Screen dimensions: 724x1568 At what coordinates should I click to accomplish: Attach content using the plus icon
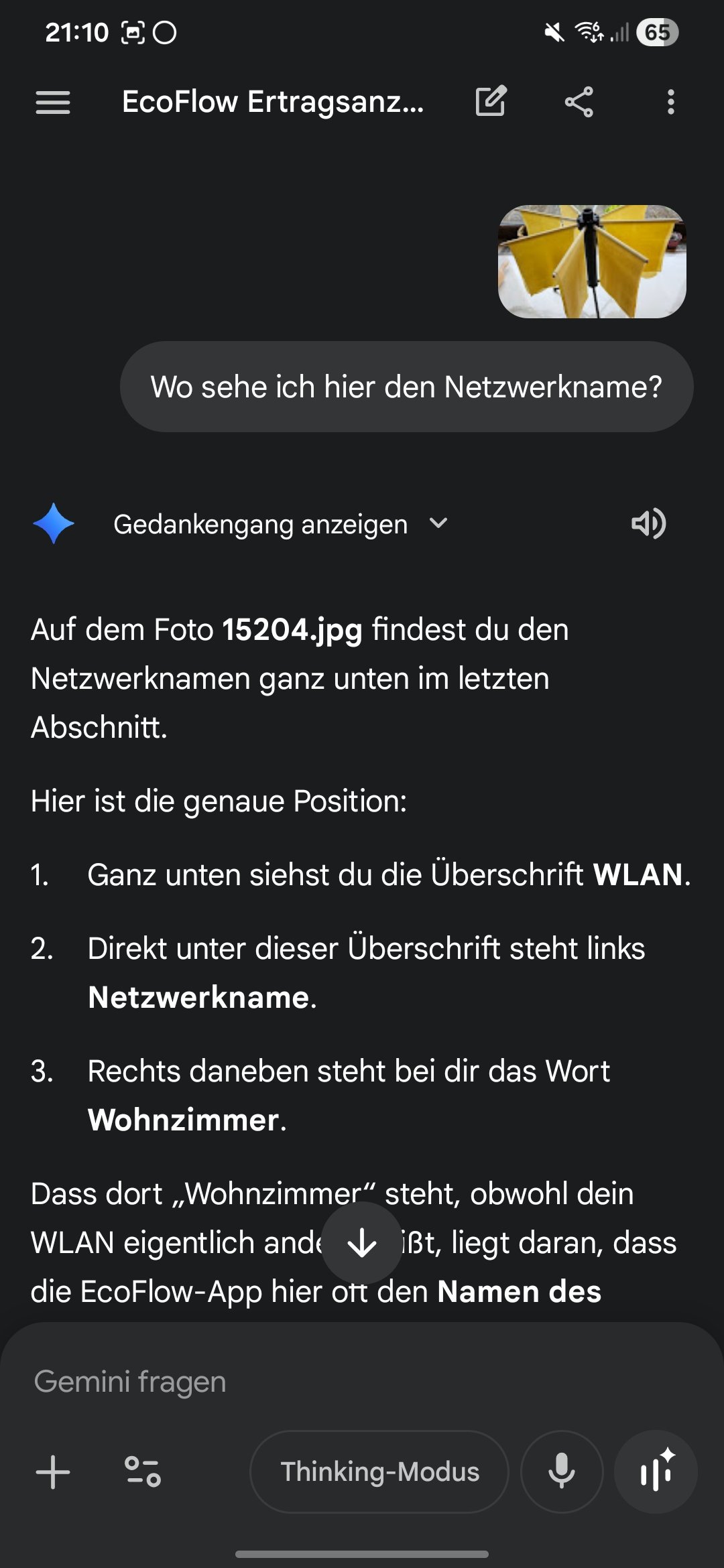52,1472
